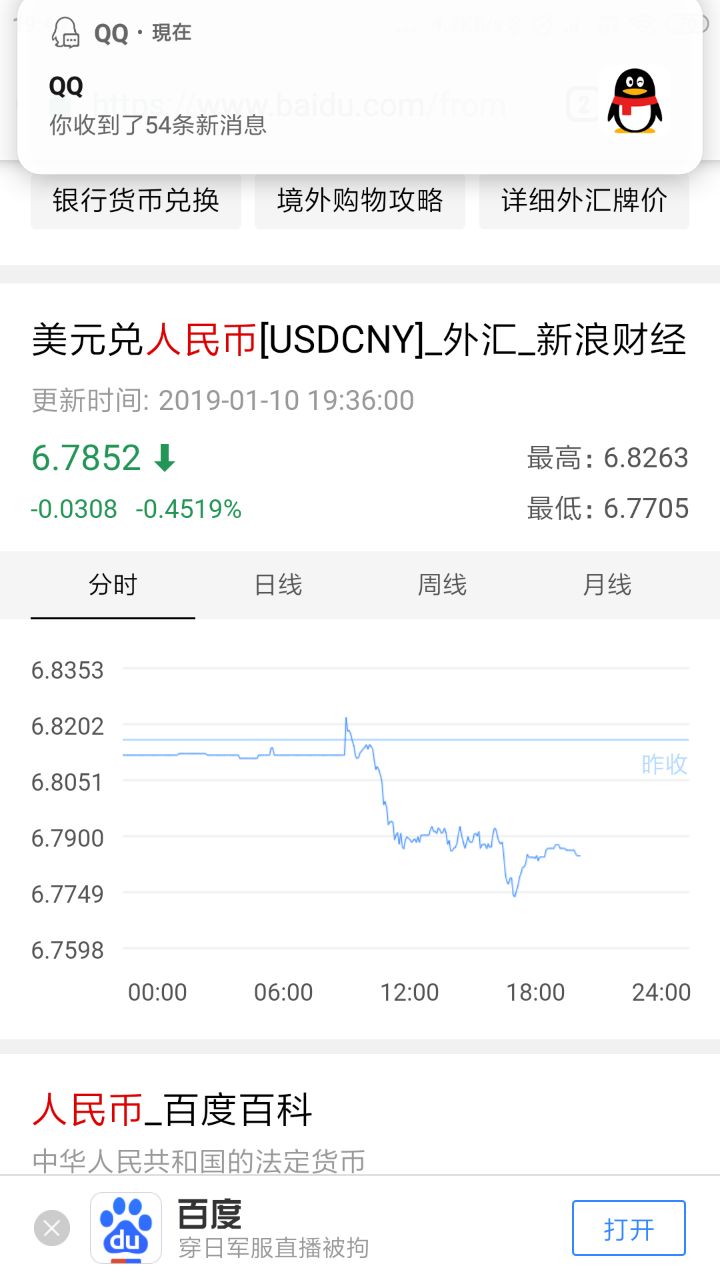Tap 打开 to open the Baidu app
The image size is (720, 1280).
coord(628,1228)
